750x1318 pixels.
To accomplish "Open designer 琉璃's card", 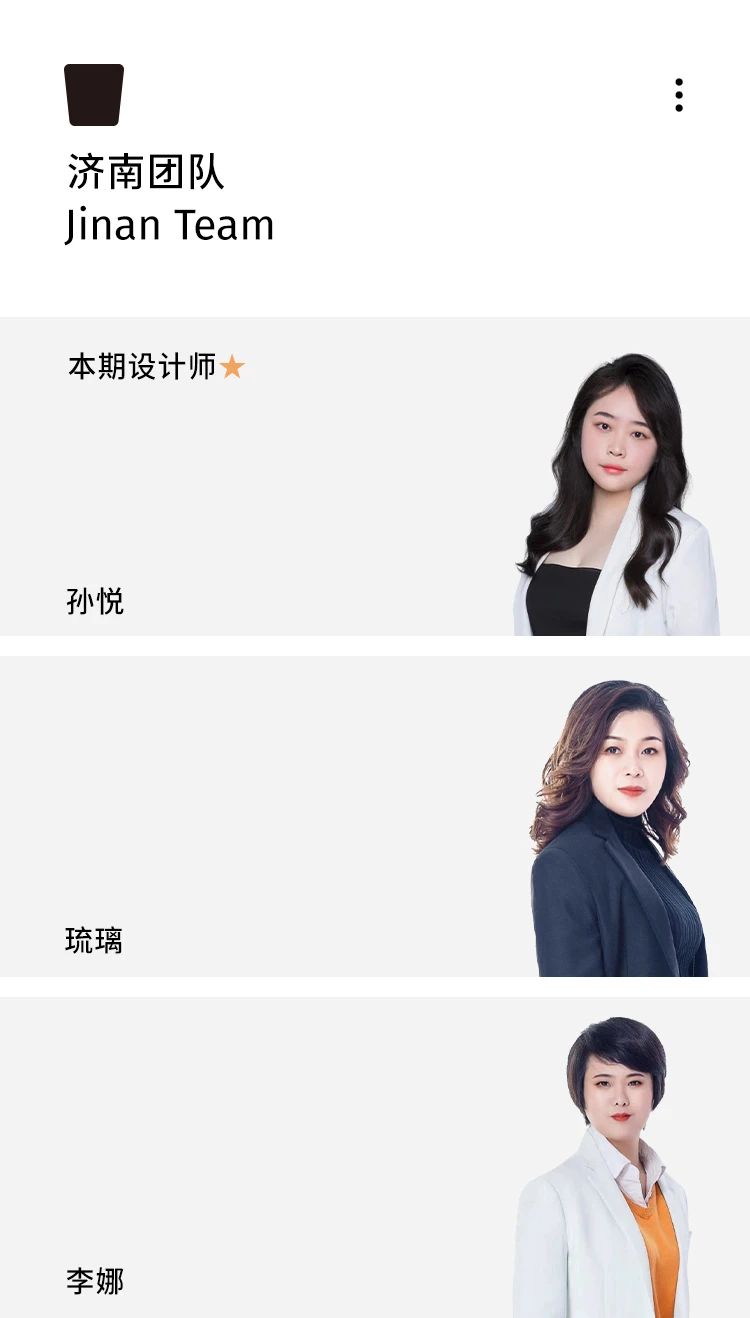I will [x=375, y=816].
